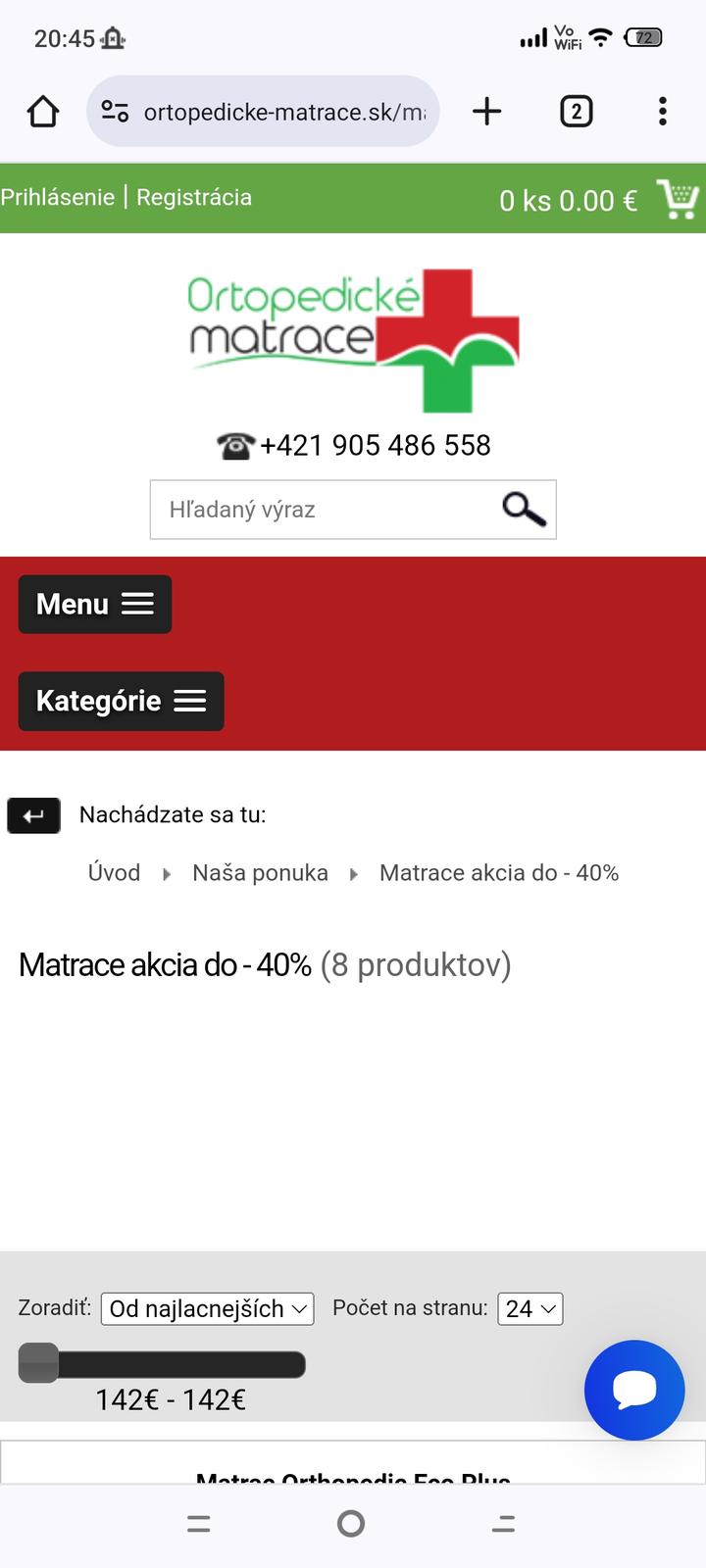Tap the ortopedicke-matrace.sk address bar
706x1568 pixels.
pyautogui.click(x=263, y=112)
